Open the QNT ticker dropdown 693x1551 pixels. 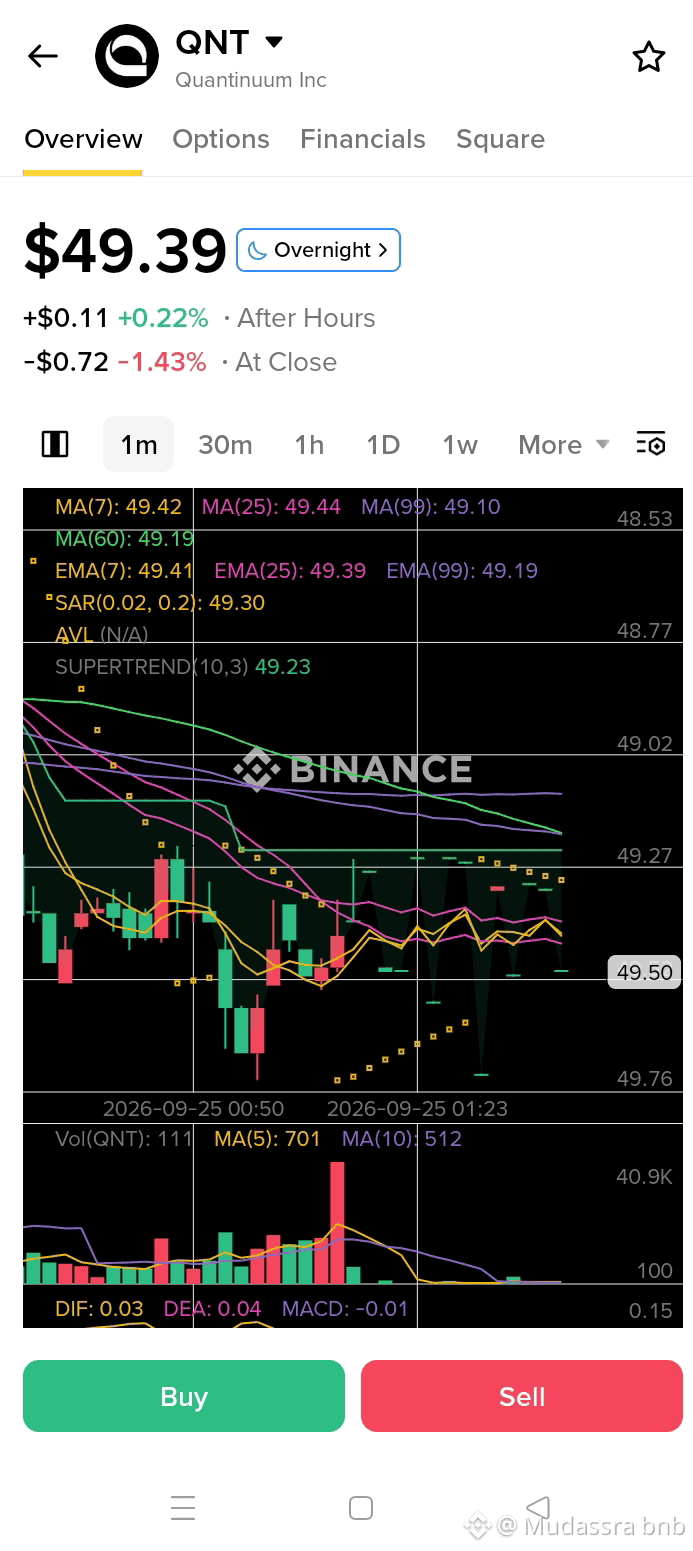pyautogui.click(x=274, y=42)
